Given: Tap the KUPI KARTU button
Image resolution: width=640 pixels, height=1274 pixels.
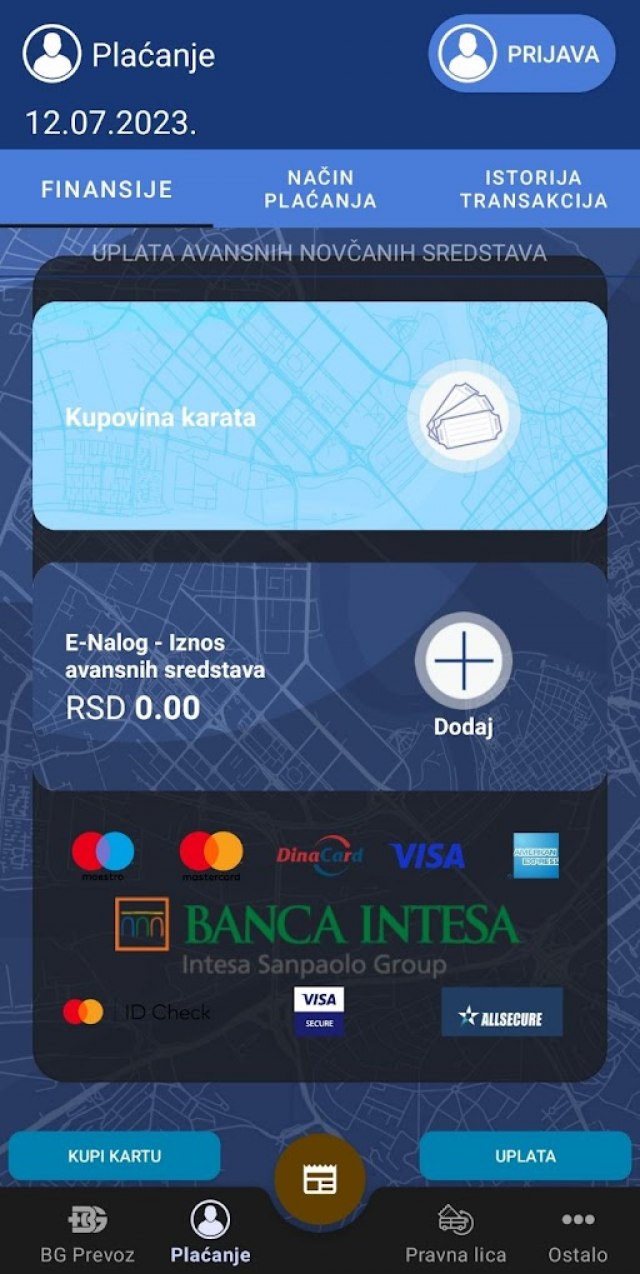Looking at the screenshot, I should click(114, 1156).
